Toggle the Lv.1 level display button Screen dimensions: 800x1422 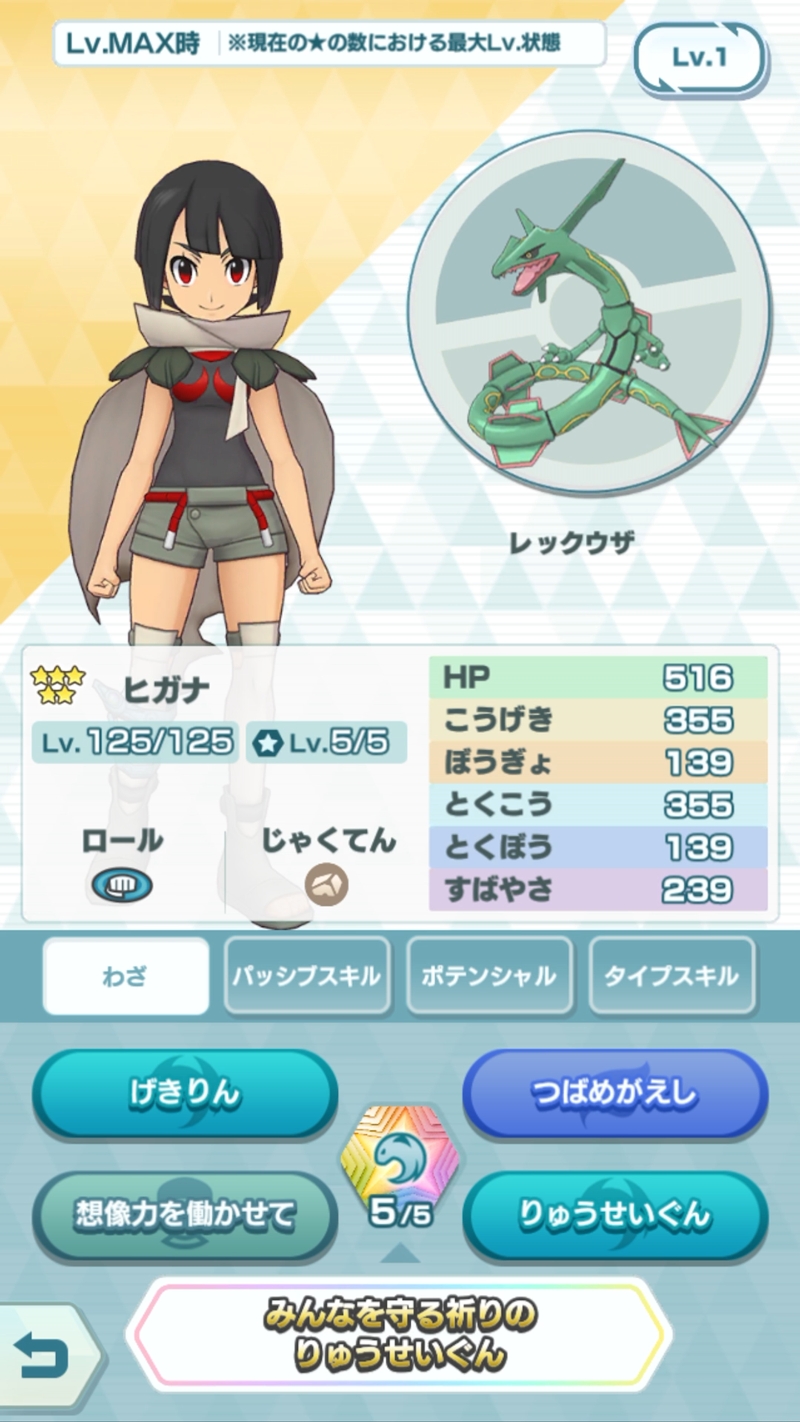[699, 57]
